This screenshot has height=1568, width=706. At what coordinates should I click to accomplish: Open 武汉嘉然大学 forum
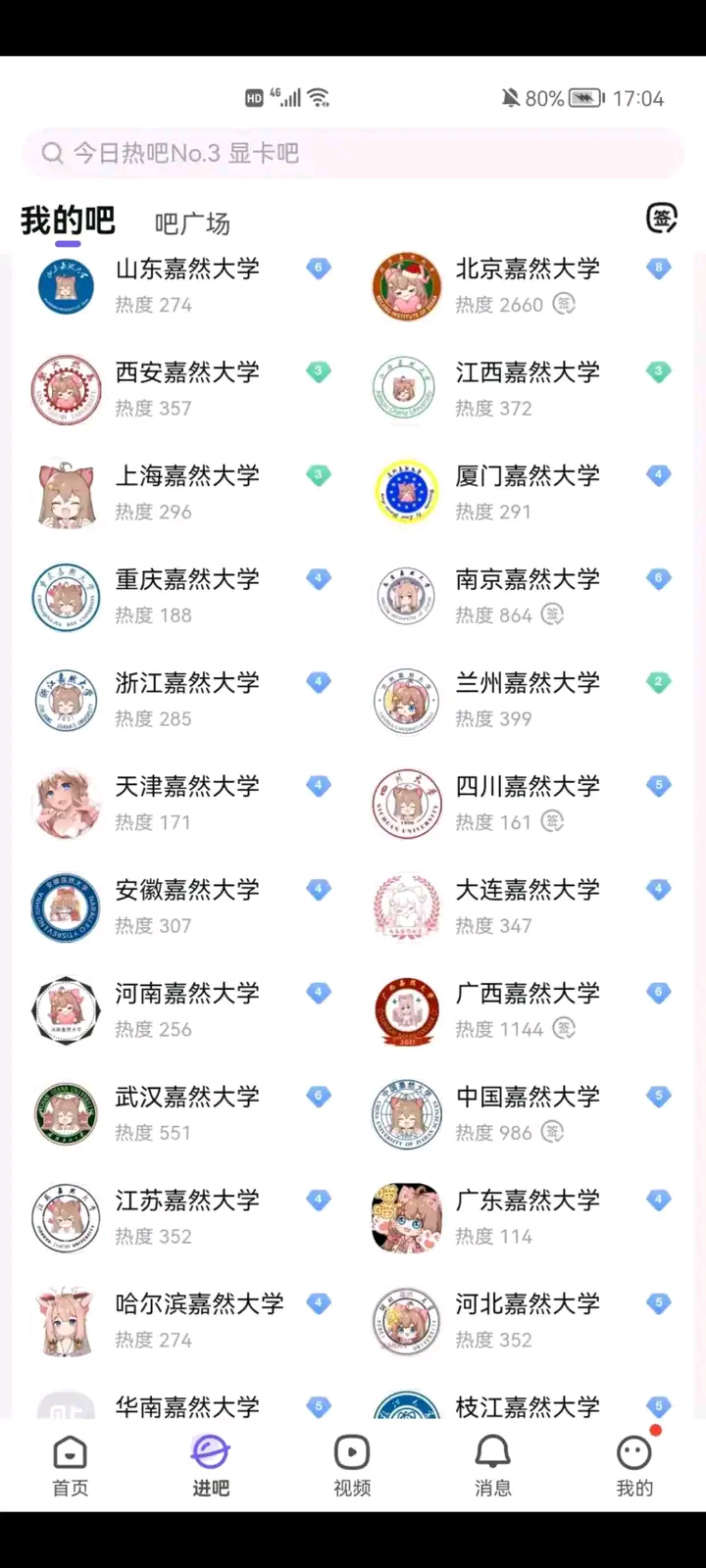click(x=186, y=1112)
